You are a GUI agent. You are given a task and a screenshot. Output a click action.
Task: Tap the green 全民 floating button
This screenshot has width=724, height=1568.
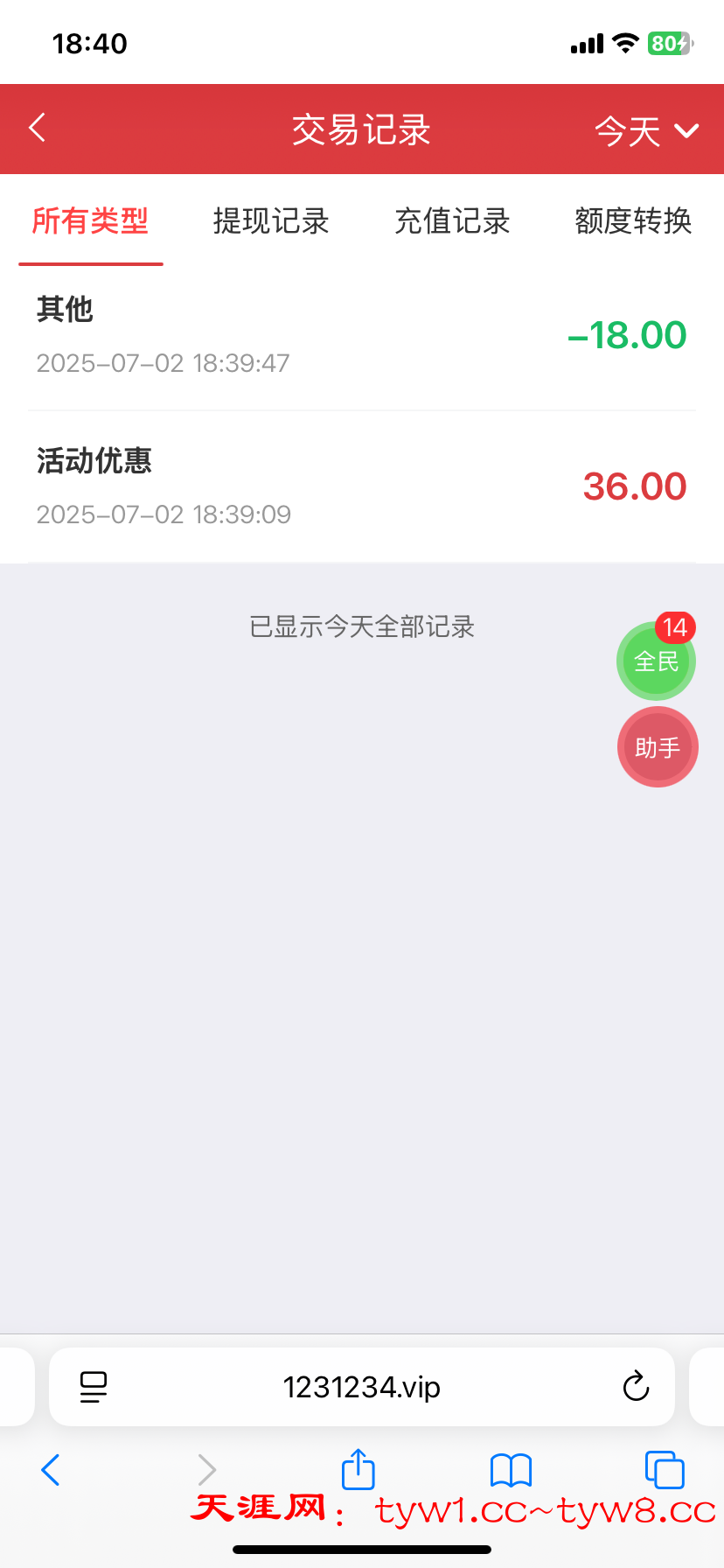[x=656, y=661]
